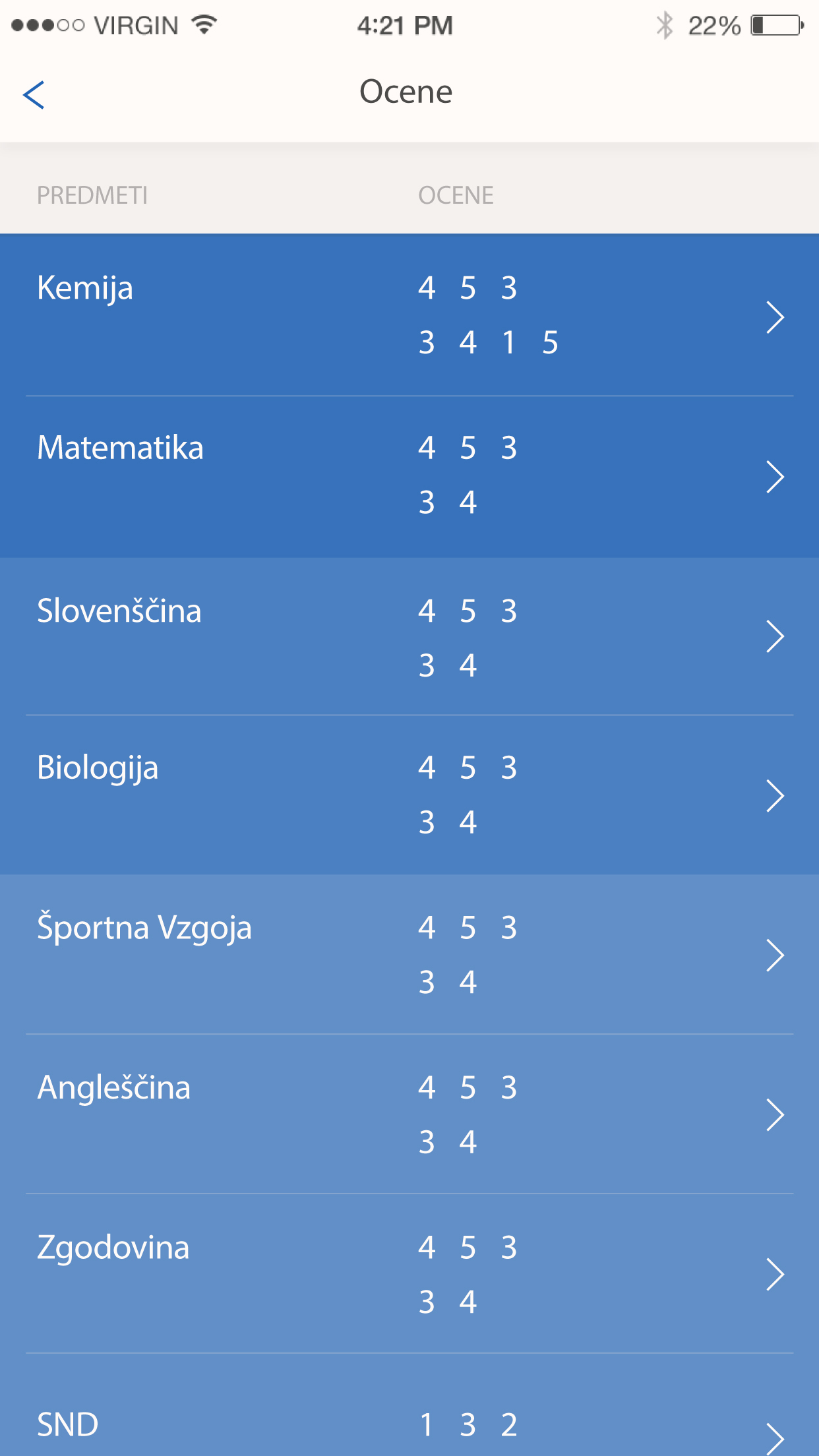Show Zgodovina grade details

tap(409, 1274)
